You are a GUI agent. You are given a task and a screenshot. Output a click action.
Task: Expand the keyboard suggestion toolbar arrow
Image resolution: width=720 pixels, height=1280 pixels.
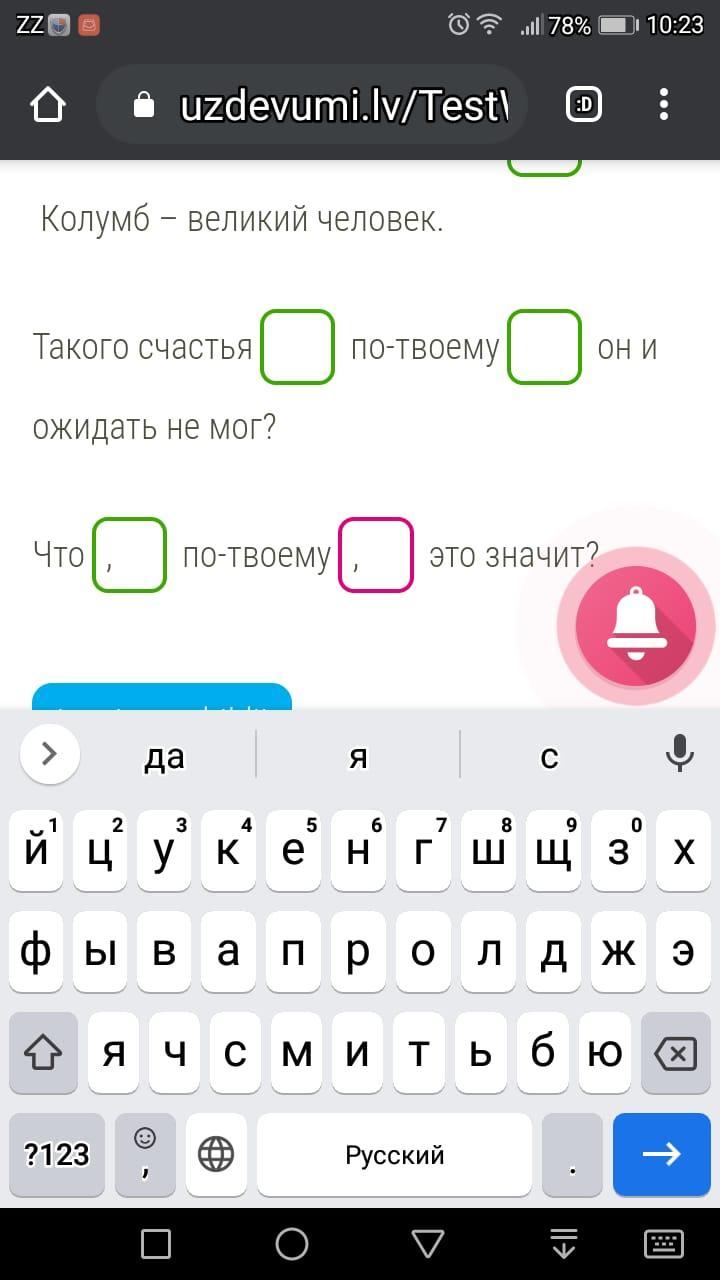point(49,755)
